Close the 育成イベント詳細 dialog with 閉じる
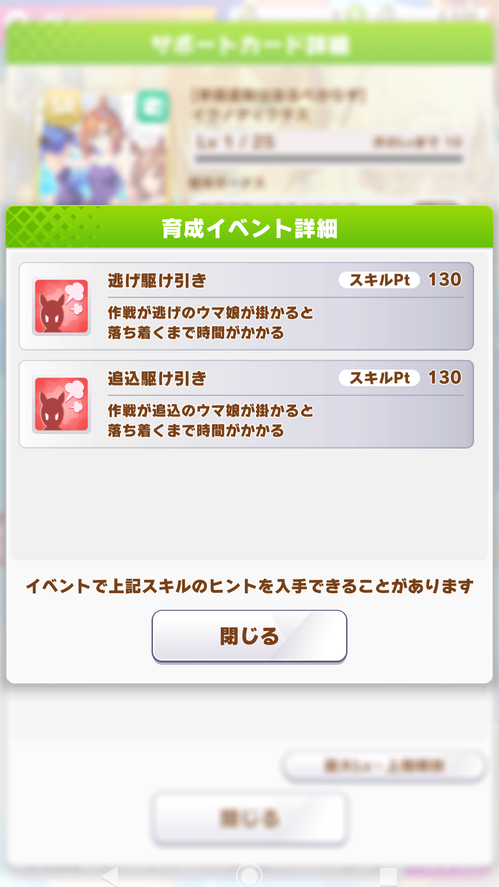499x887 pixels. (249, 636)
